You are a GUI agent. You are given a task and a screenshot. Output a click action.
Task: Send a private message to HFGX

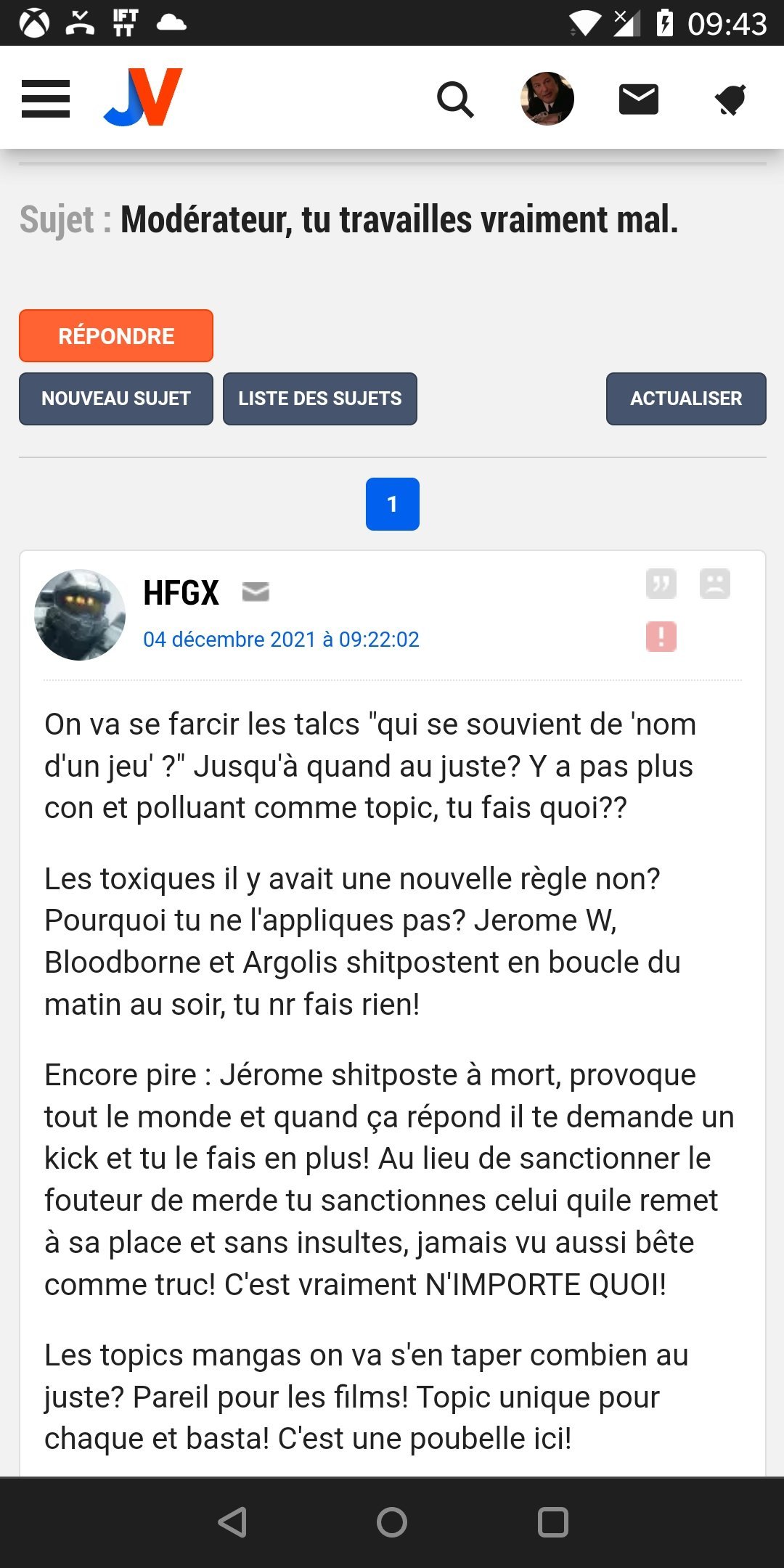pyautogui.click(x=256, y=592)
